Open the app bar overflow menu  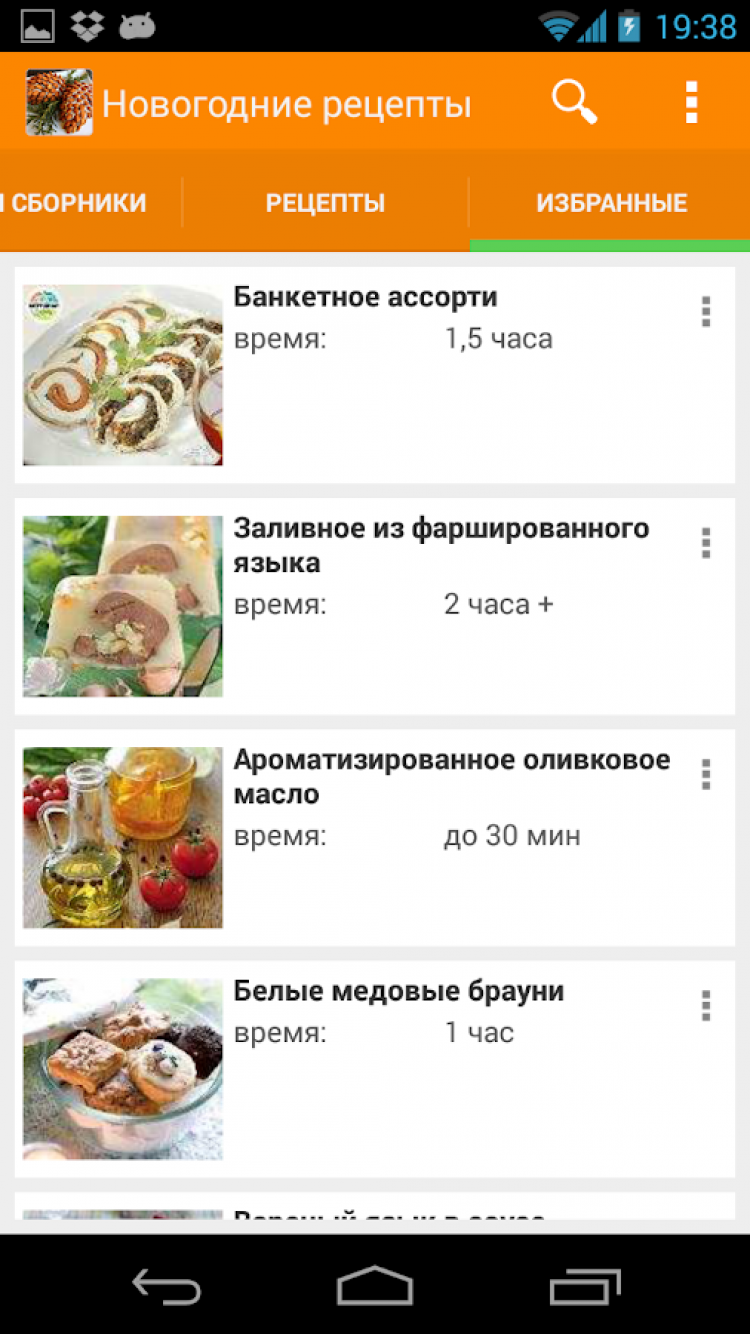(691, 102)
